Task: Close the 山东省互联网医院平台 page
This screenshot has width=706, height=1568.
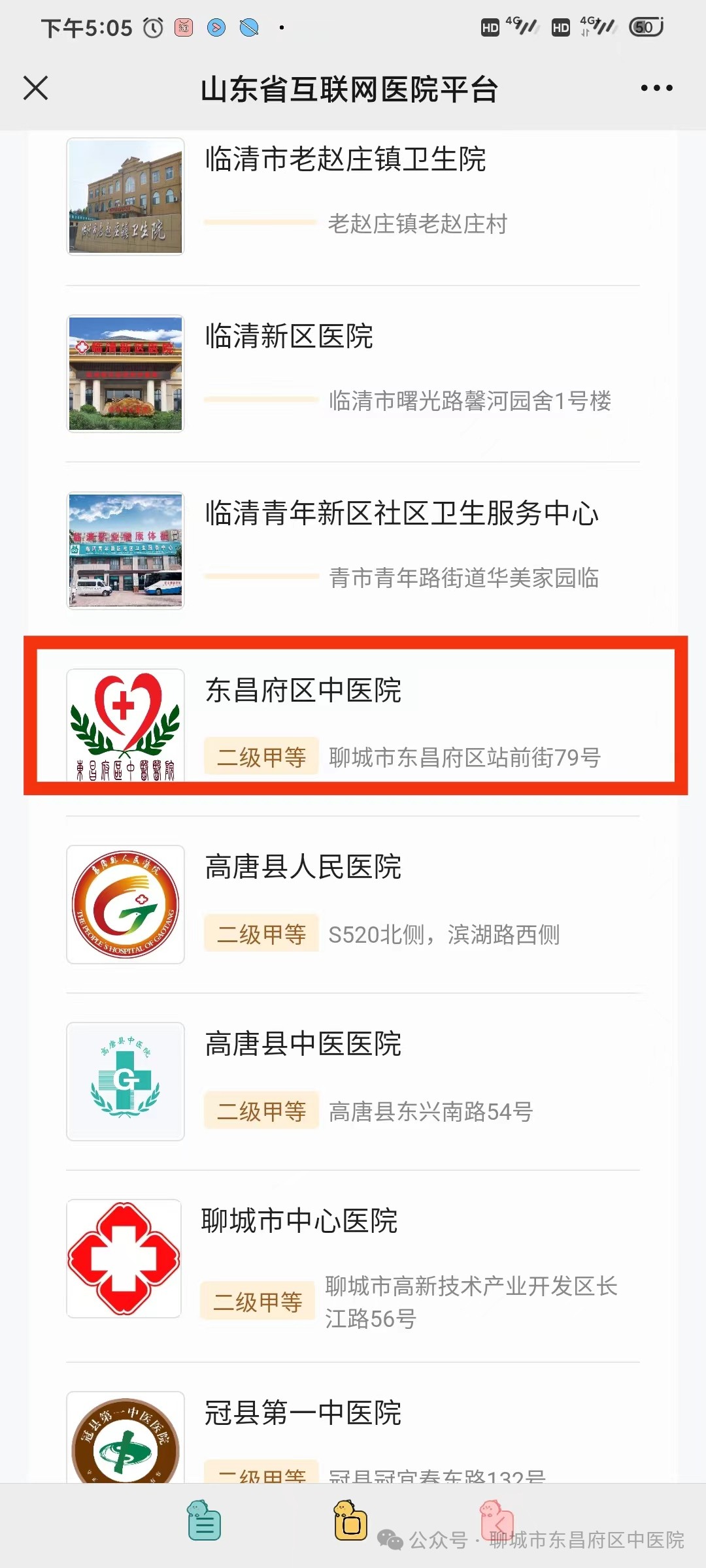Action: [x=35, y=88]
